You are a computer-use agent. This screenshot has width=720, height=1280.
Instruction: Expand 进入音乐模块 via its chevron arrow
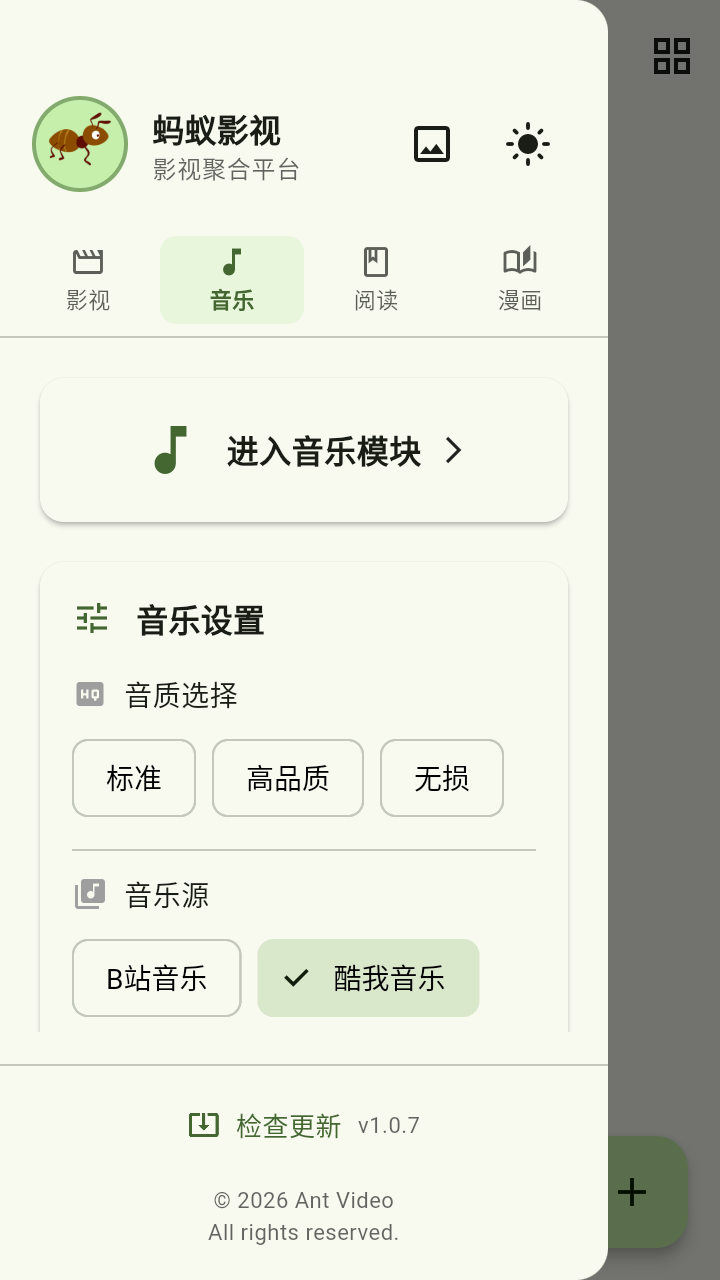(452, 451)
